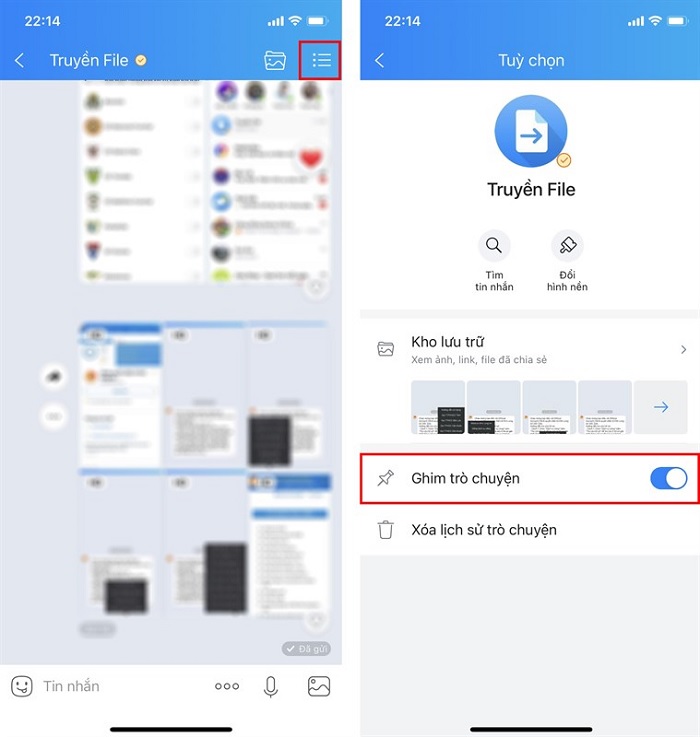Screen dimensions: 700x737
Task: Tap Đổi hình nền to change the wallpaper
Action: pyautogui.click(x=567, y=246)
